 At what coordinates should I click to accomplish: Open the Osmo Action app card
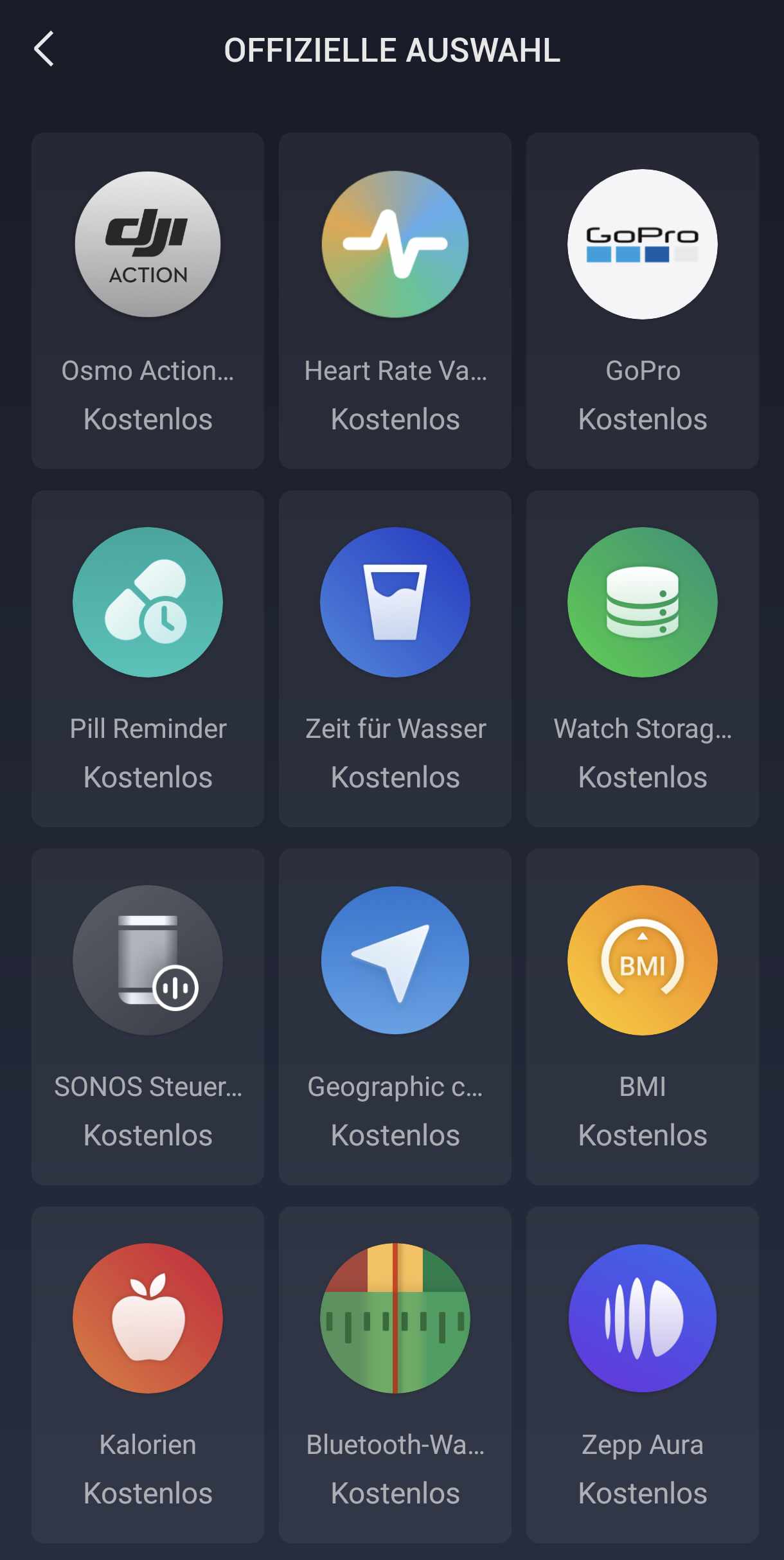click(x=148, y=300)
